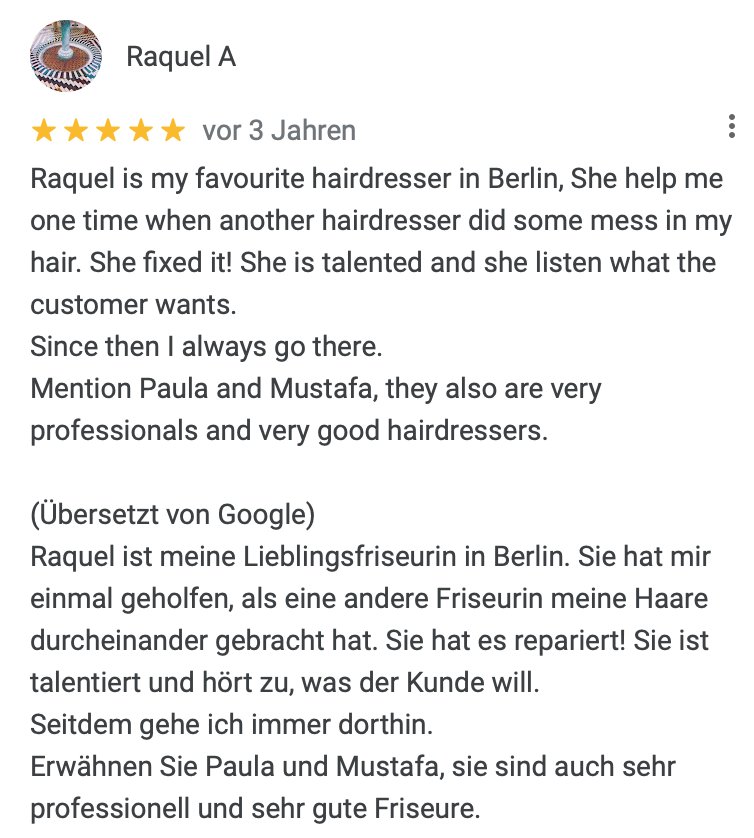Viewport: 754px width, 838px height.
Task: Open reviewer name Raquel A
Action: coord(181,57)
